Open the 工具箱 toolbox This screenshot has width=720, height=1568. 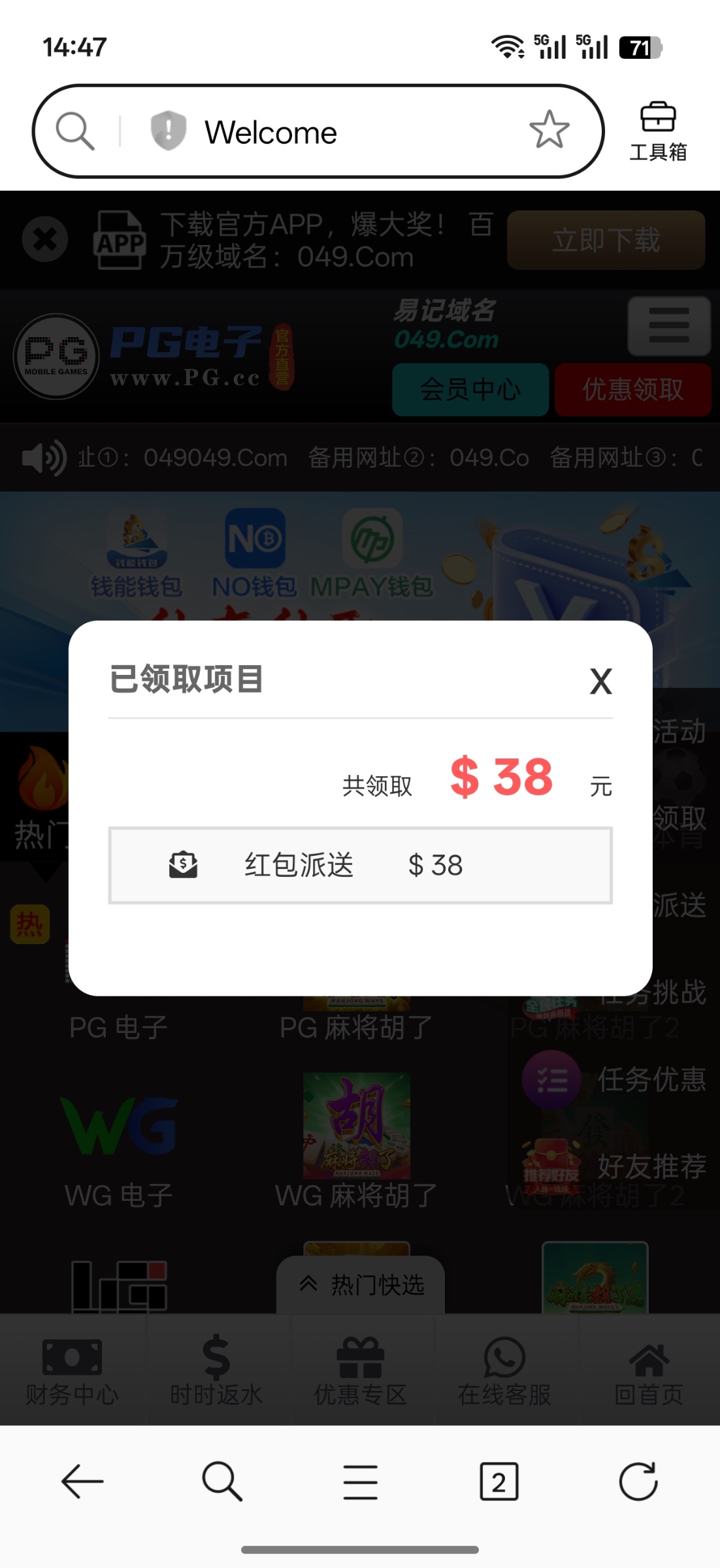point(657,131)
